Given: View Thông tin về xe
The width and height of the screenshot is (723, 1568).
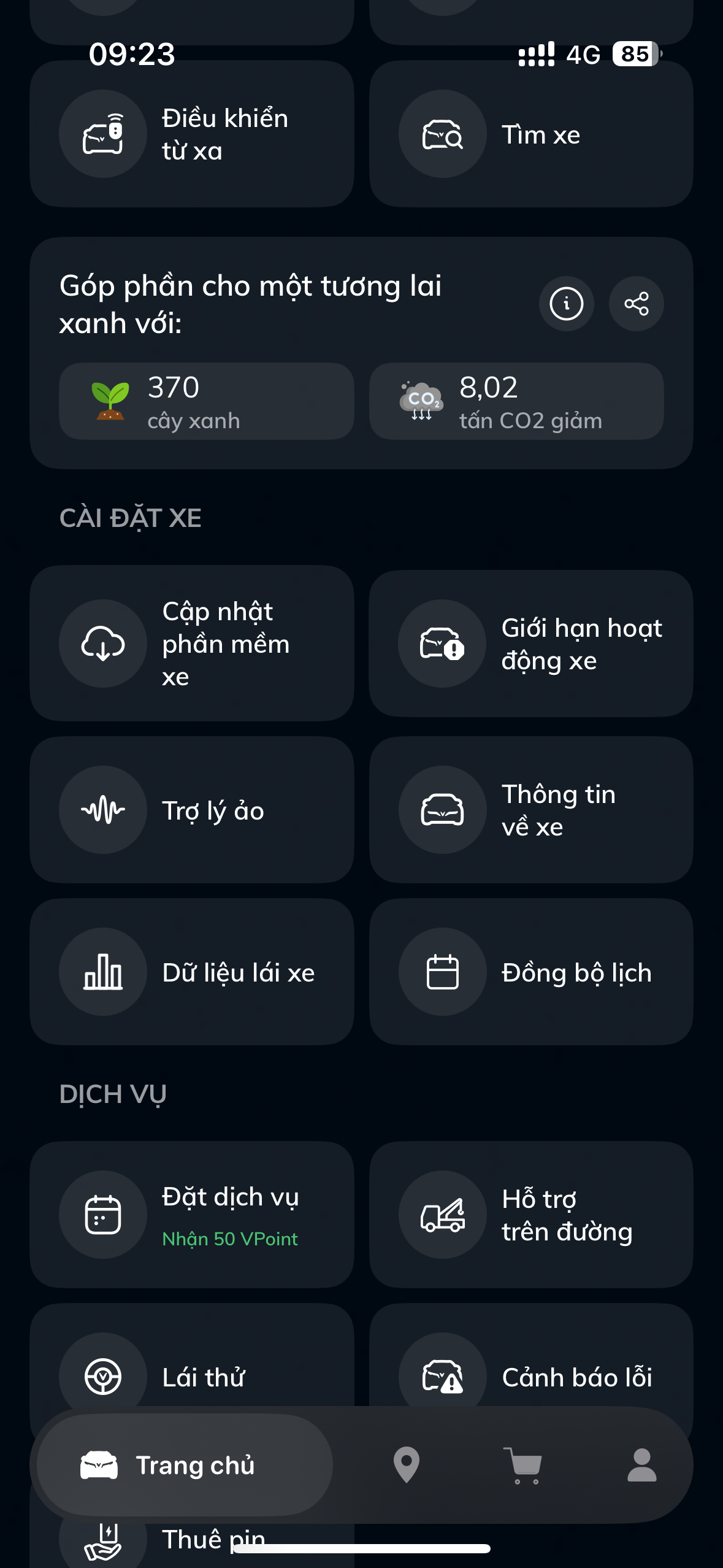Looking at the screenshot, I should 531,810.
